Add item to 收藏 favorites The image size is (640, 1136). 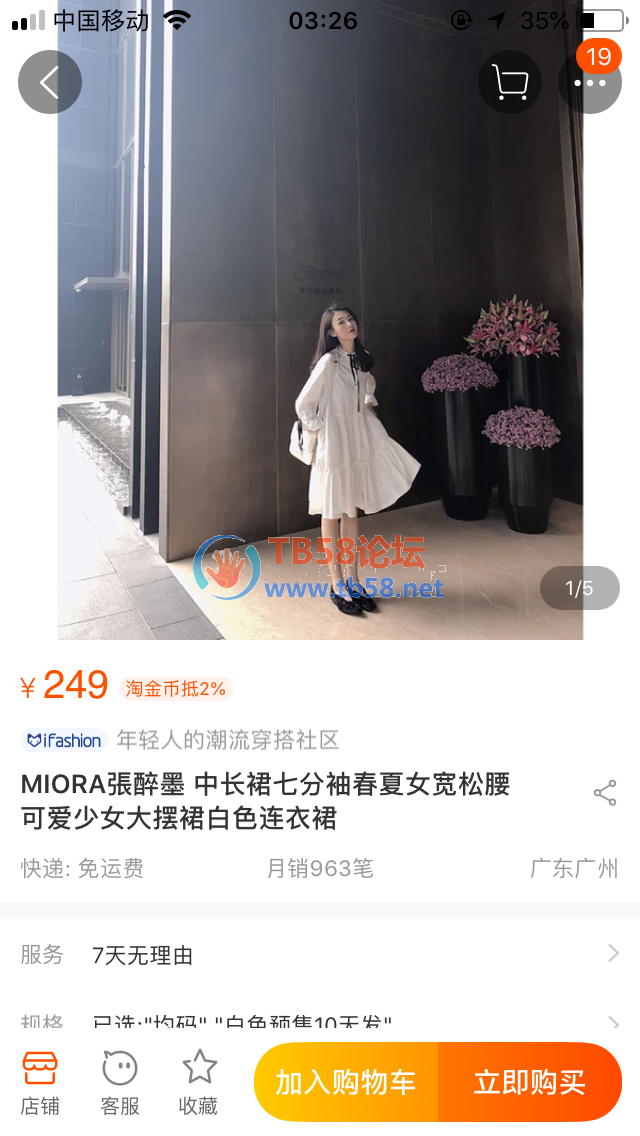coord(199,1082)
